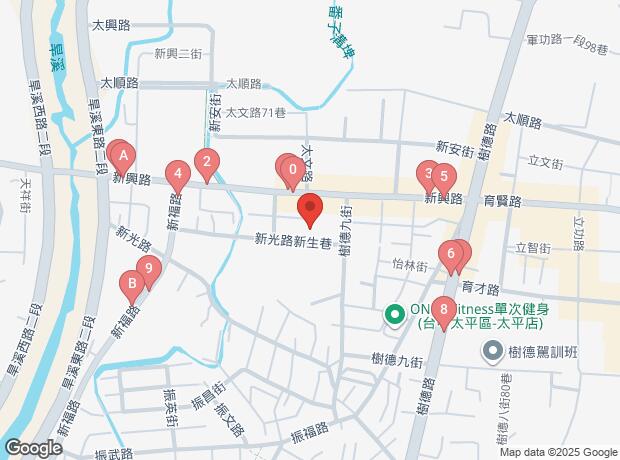This screenshot has height=460, width=620.
Task: Open the marker numbered 6
Action: pyautogui.click(x=452, y=254)
